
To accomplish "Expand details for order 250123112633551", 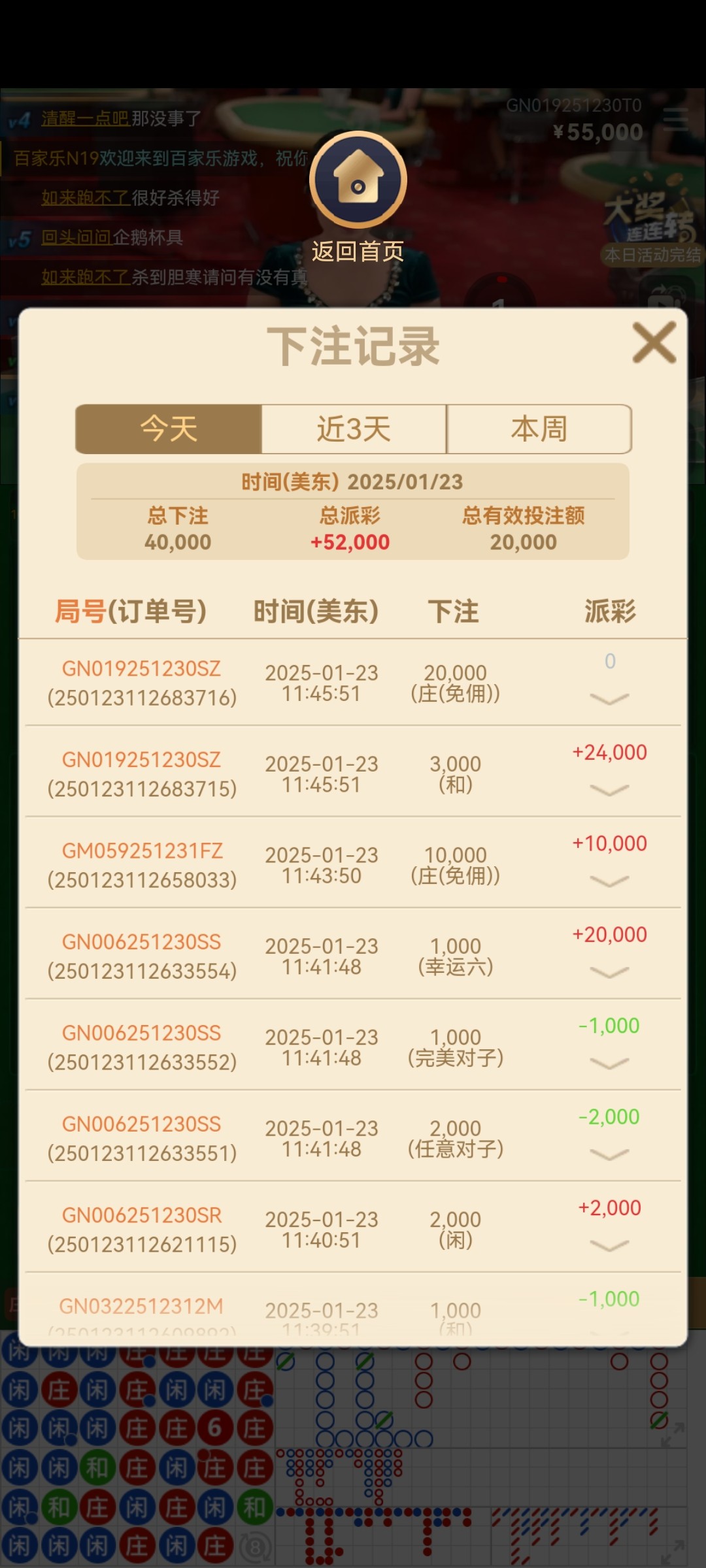I will point(609,1154).
